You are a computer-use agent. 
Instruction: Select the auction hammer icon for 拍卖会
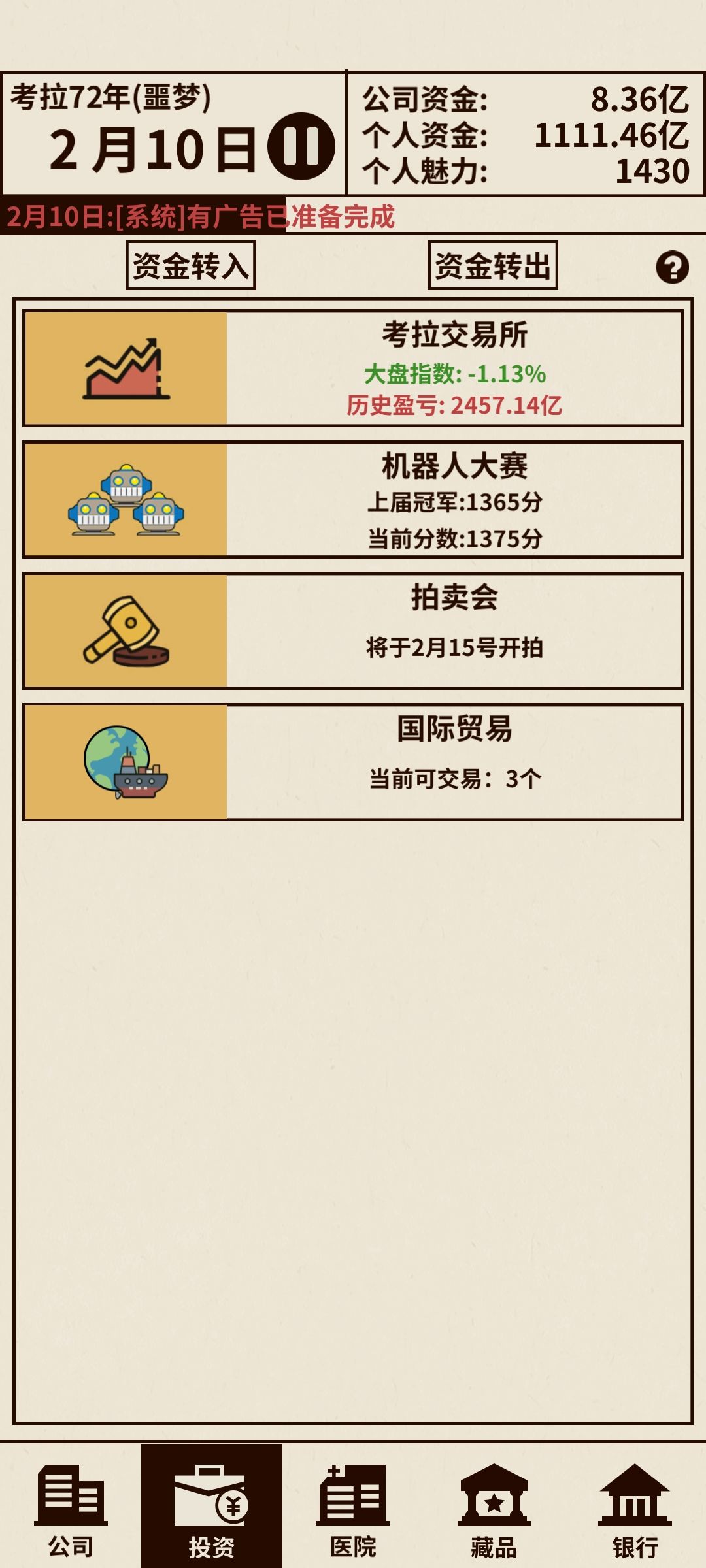click(124, 630)
